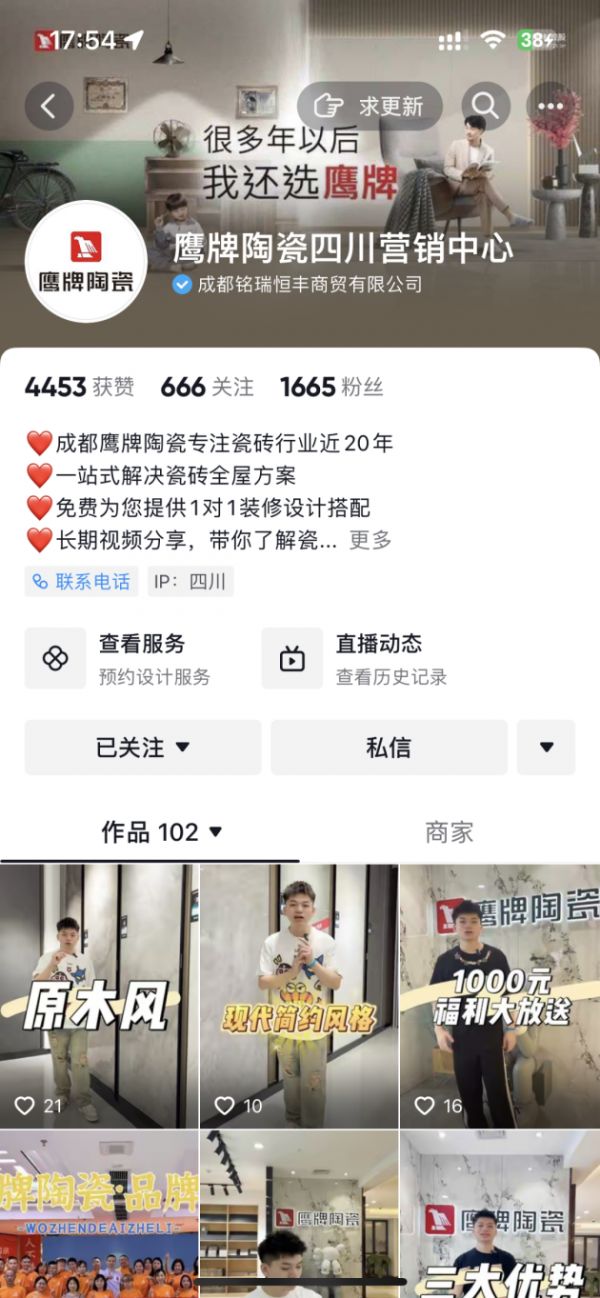Open the 三大优势 video

[499, 1220]
